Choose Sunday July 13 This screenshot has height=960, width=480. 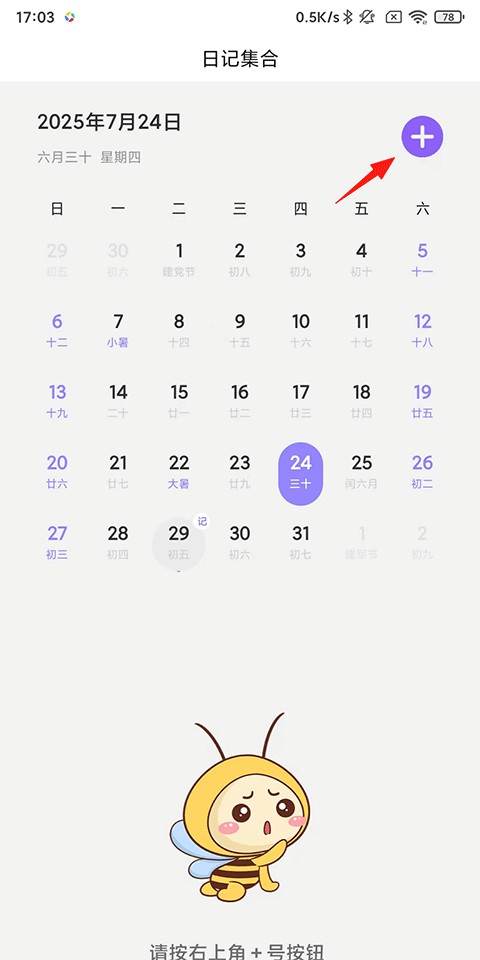57,402
